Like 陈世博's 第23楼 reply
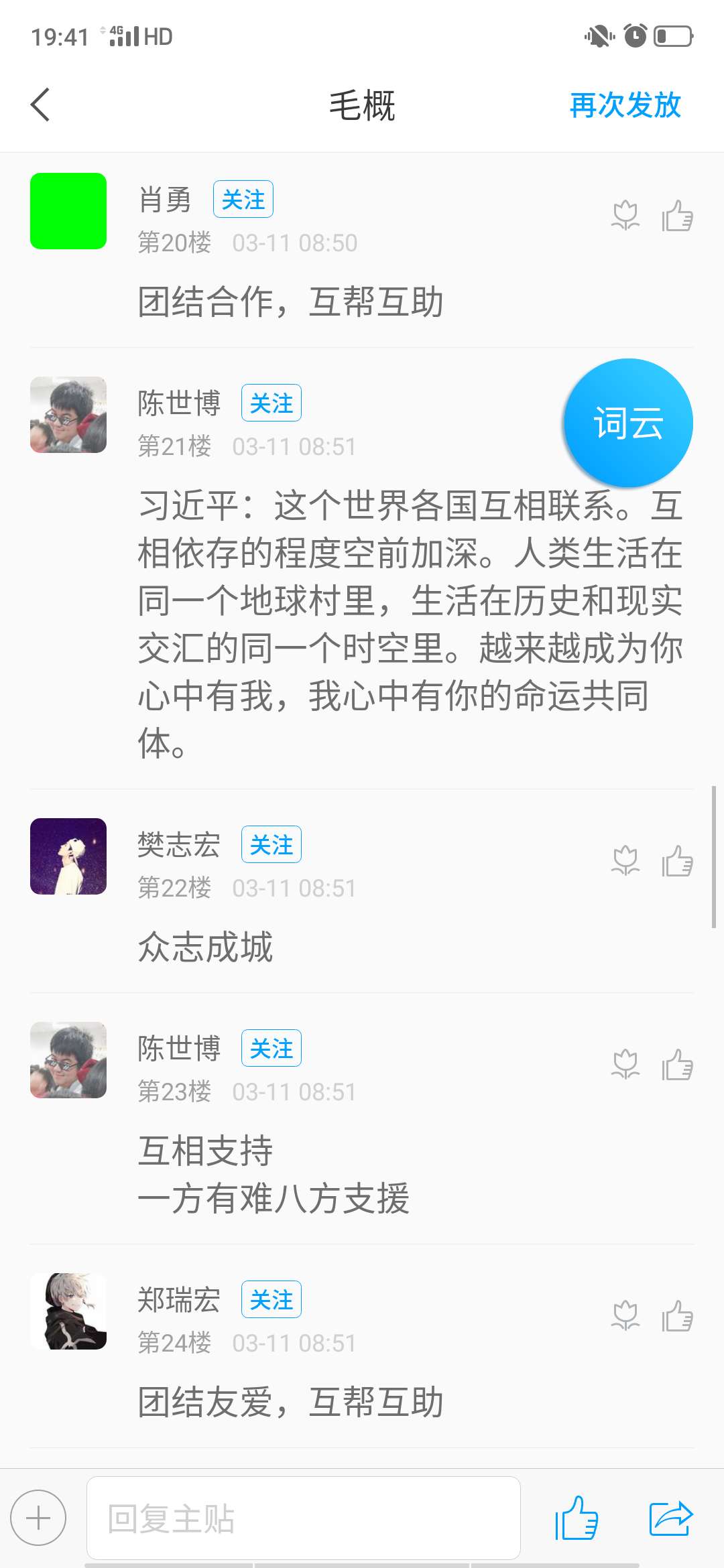The width and height of the screenshot is (724, 1568). coord(677,1065)
